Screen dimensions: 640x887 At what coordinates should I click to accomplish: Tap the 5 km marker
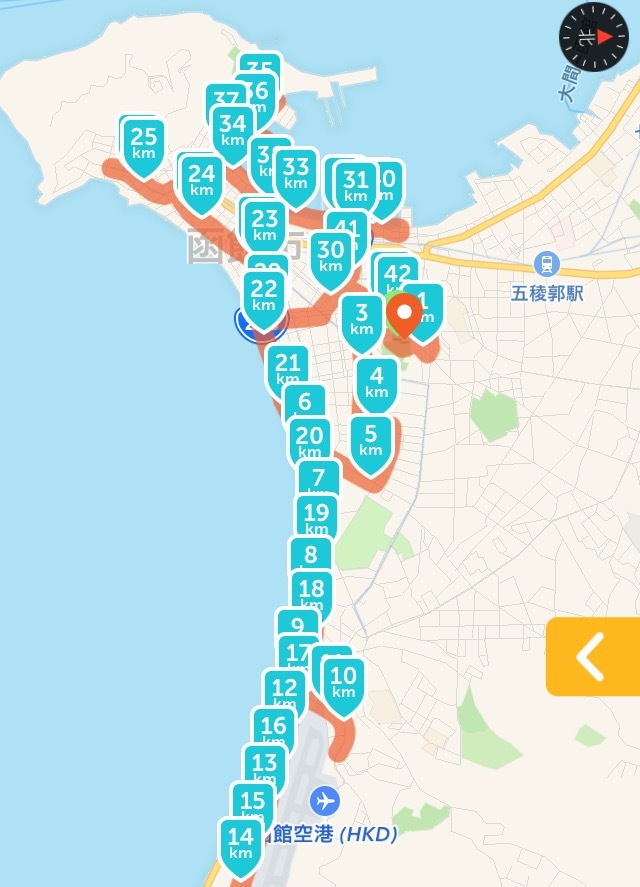click(x=371, y=441)
